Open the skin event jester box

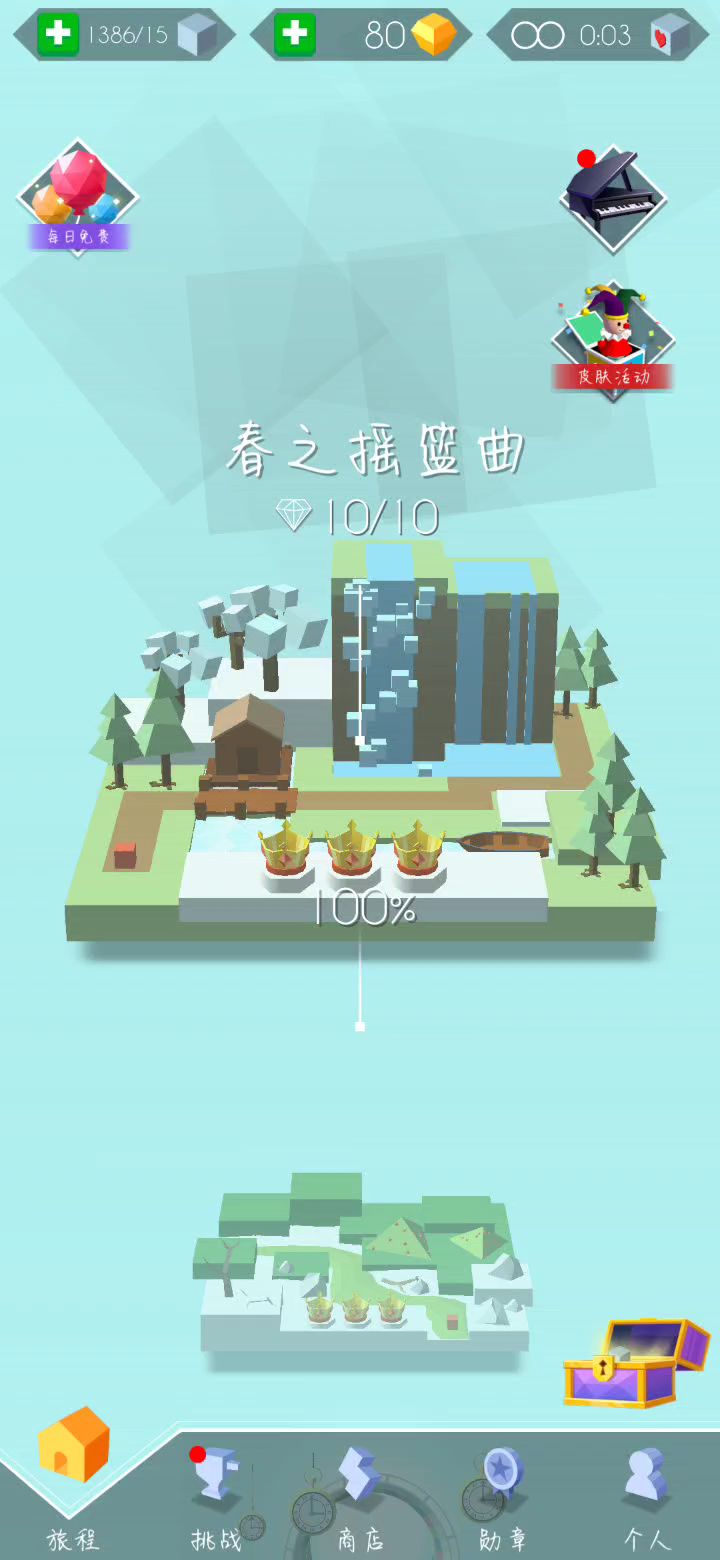[x=612, y=341]
